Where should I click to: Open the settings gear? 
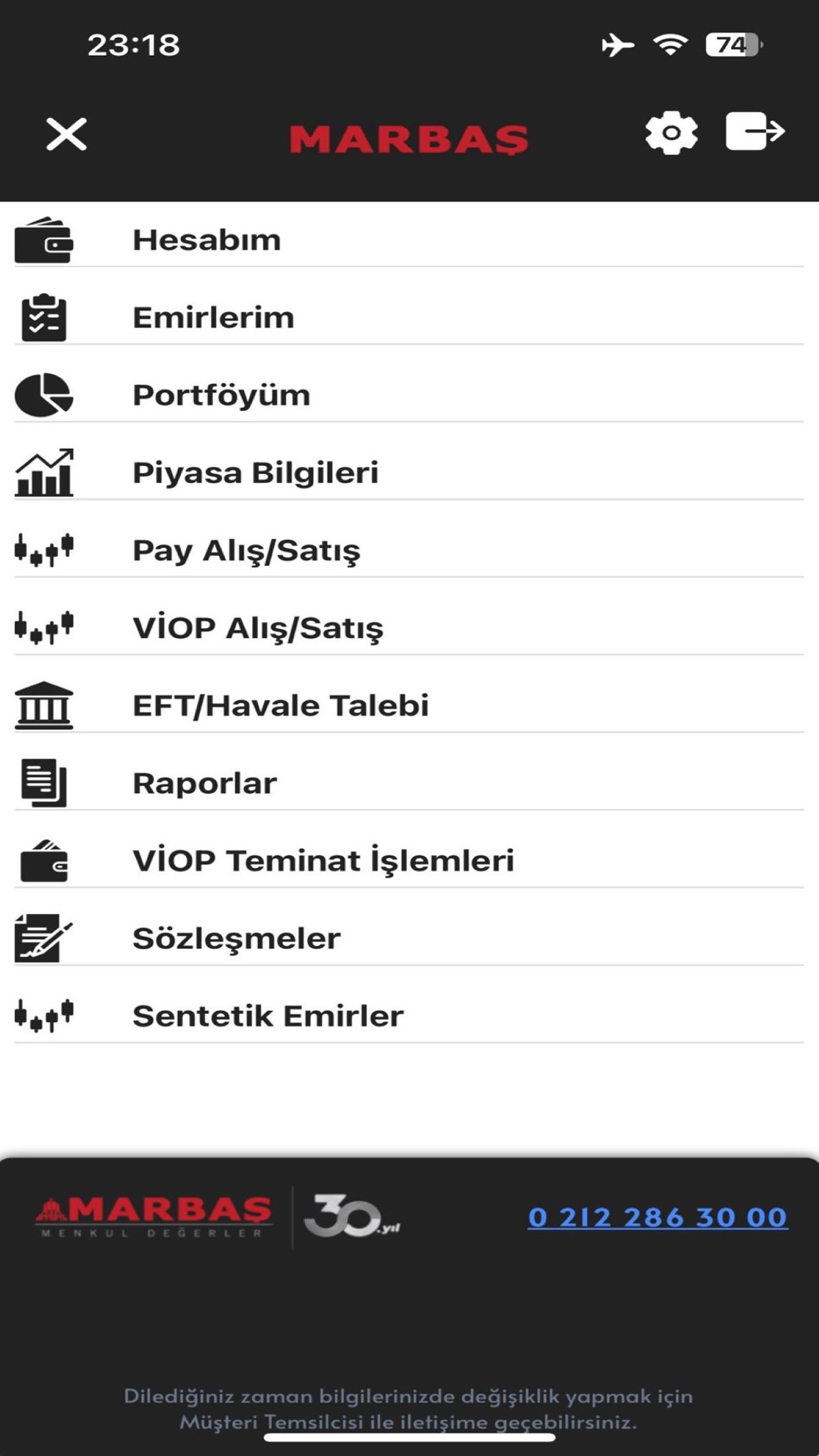[x=672, y=133]
